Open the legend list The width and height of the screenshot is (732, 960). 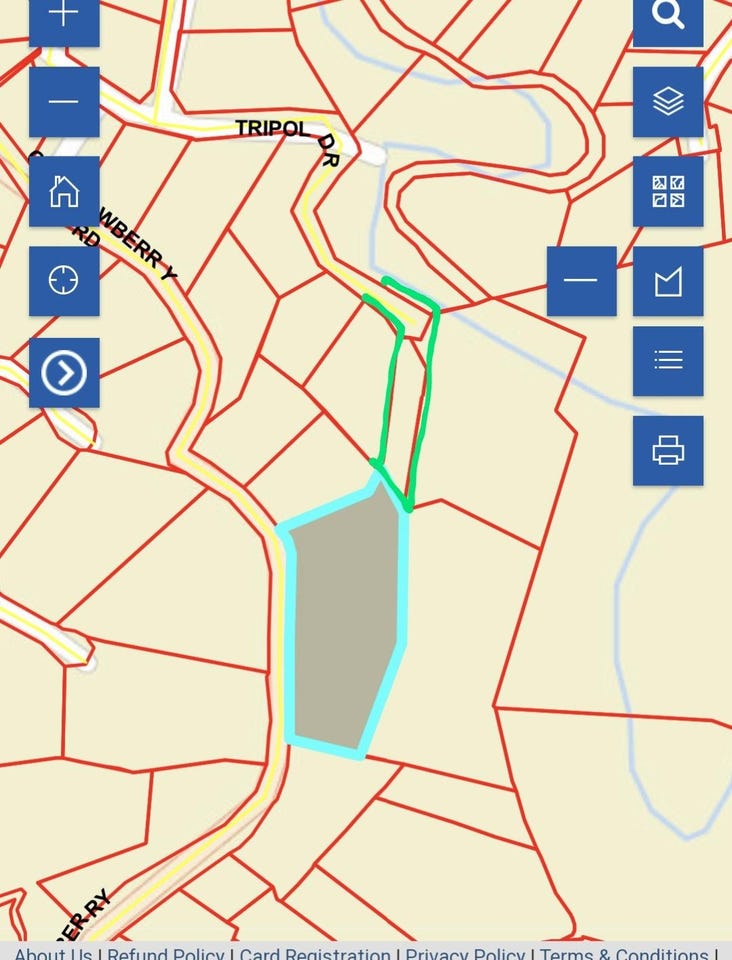(x=668, y=361)
